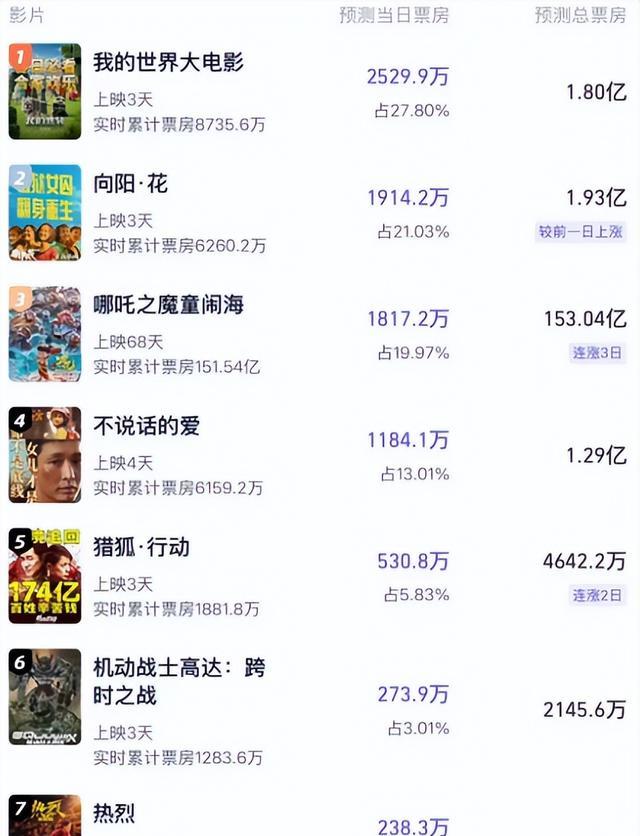
Task: Open the 热烈 movie entry
Action: coord(114,814)
